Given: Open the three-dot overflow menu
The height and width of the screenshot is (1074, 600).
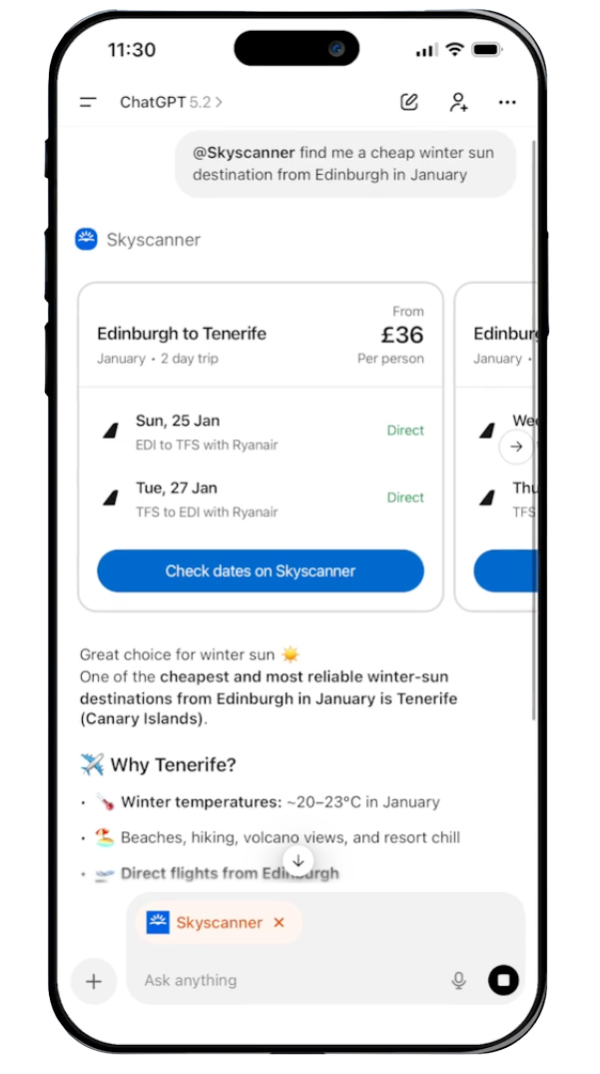Looking at the screenshot, I should 507,102.
